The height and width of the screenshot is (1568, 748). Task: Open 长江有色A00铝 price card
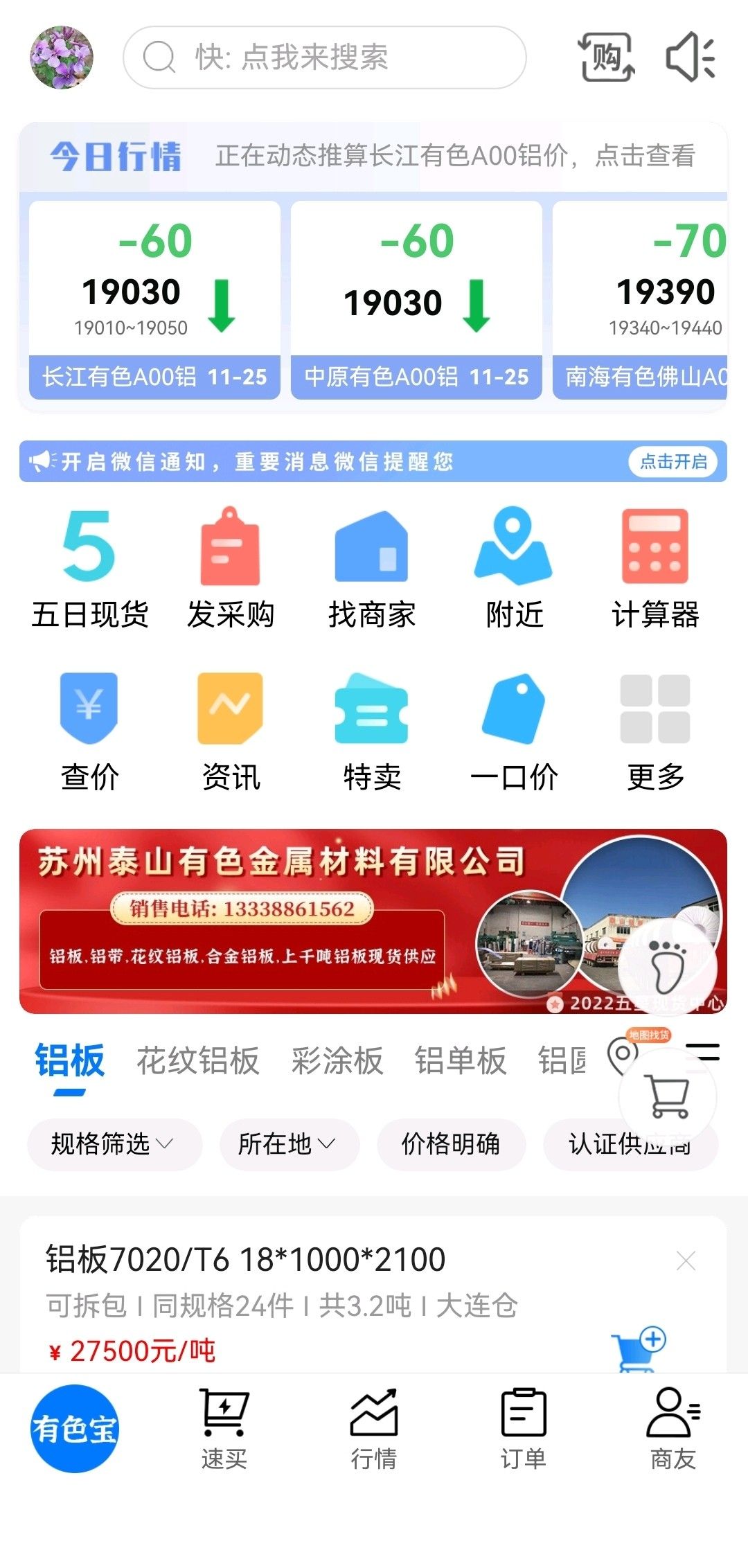click(154, 299)
